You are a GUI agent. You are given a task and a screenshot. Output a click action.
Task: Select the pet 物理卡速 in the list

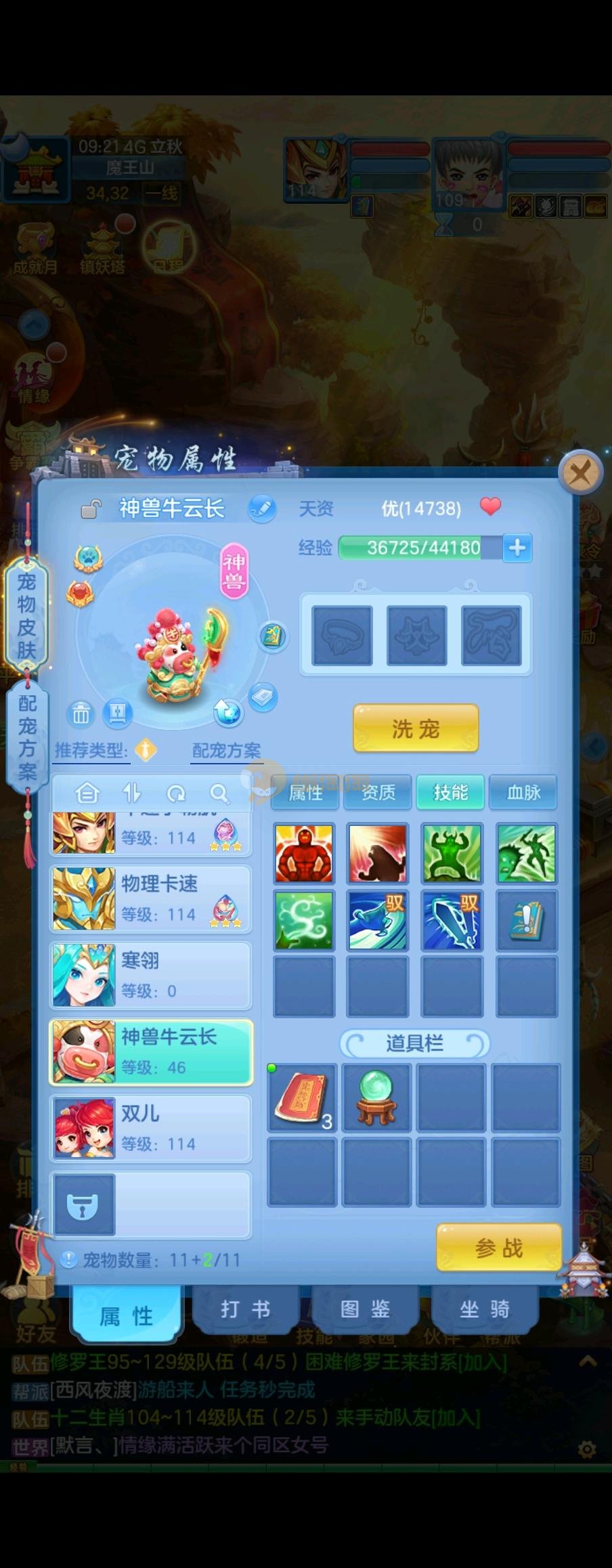[150, 898]
